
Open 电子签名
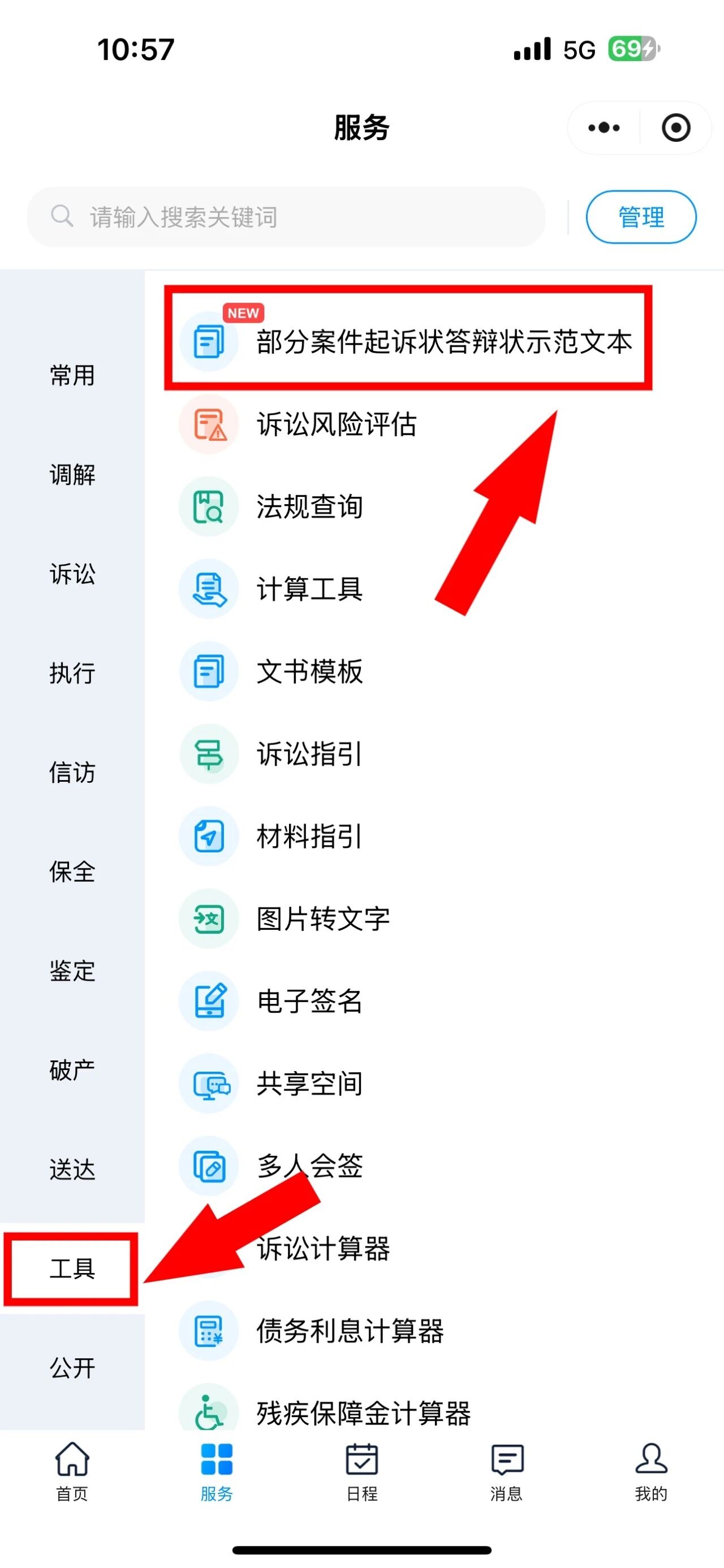click(271, 1000)
